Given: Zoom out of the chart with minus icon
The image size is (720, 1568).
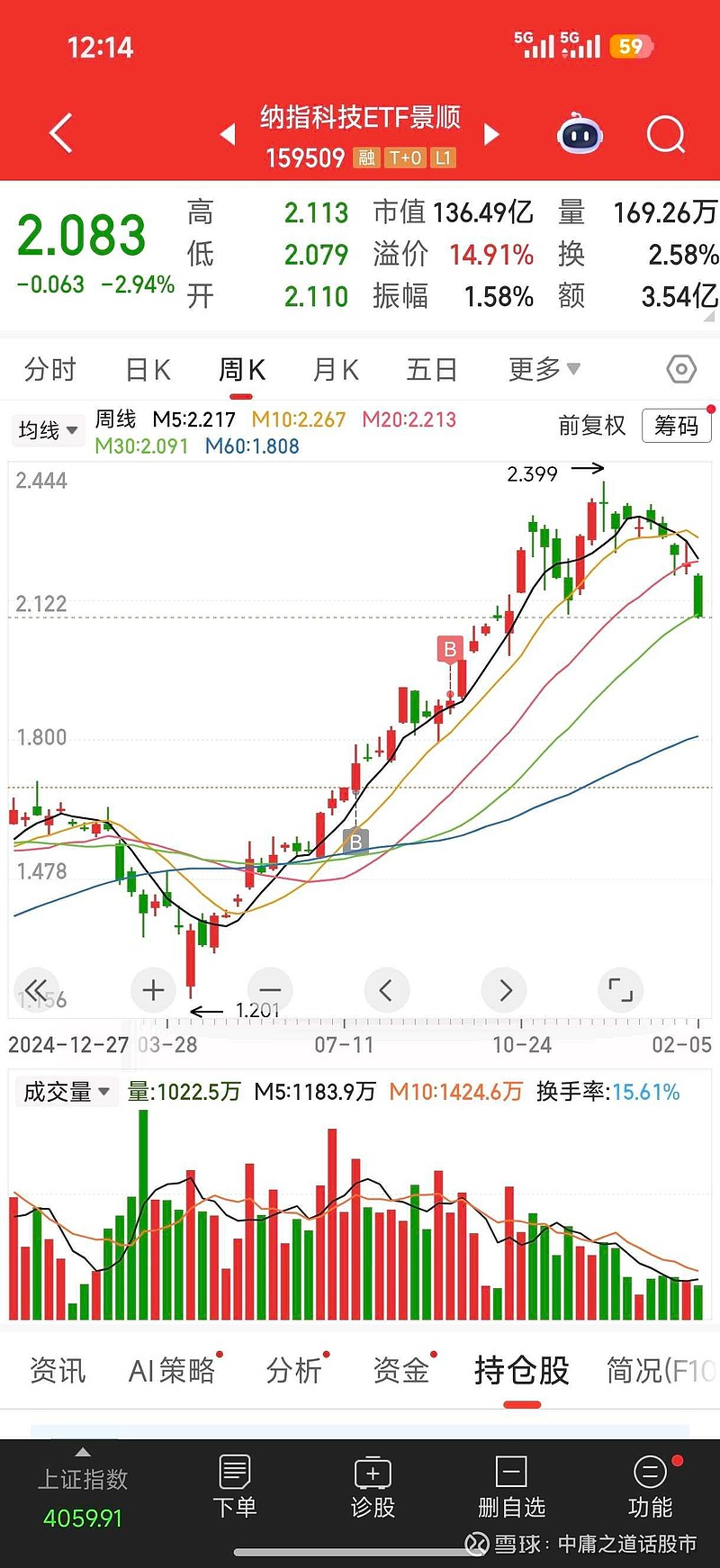Looking at the screenshot, I should [270, 990].
